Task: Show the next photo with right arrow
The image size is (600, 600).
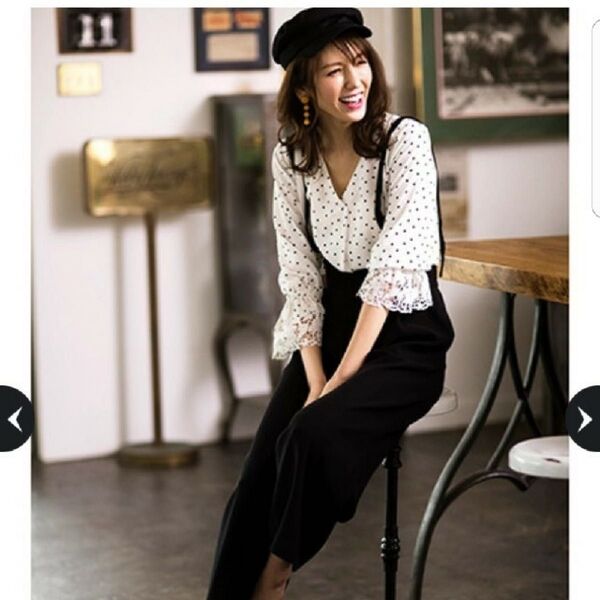Action: [x=584, y=418]
